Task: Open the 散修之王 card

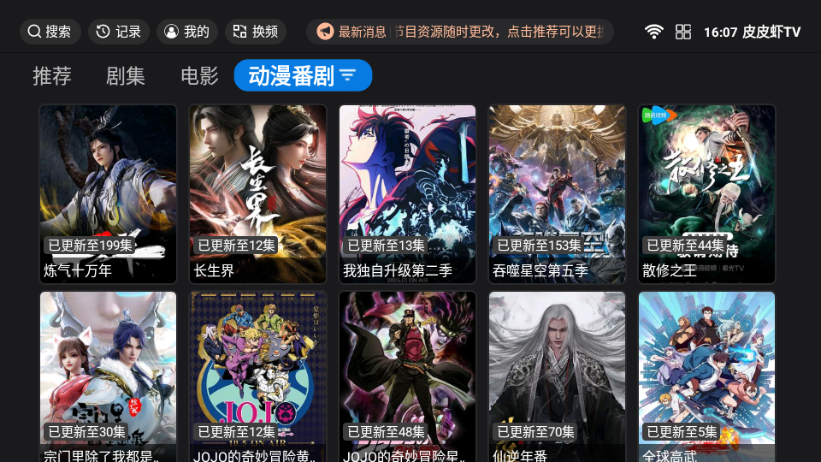Action: click(x=707, y=194)
